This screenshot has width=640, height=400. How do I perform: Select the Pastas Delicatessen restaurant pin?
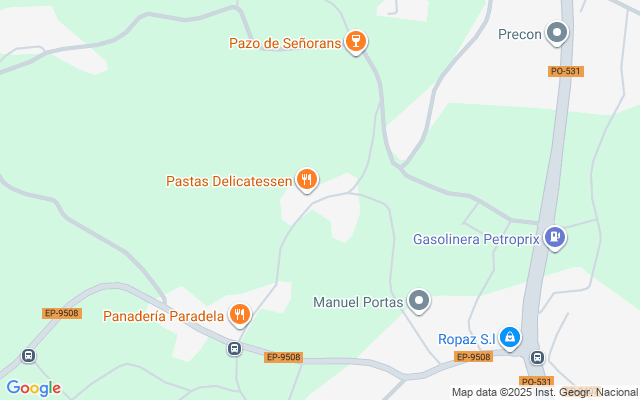[x=307, y=180]
